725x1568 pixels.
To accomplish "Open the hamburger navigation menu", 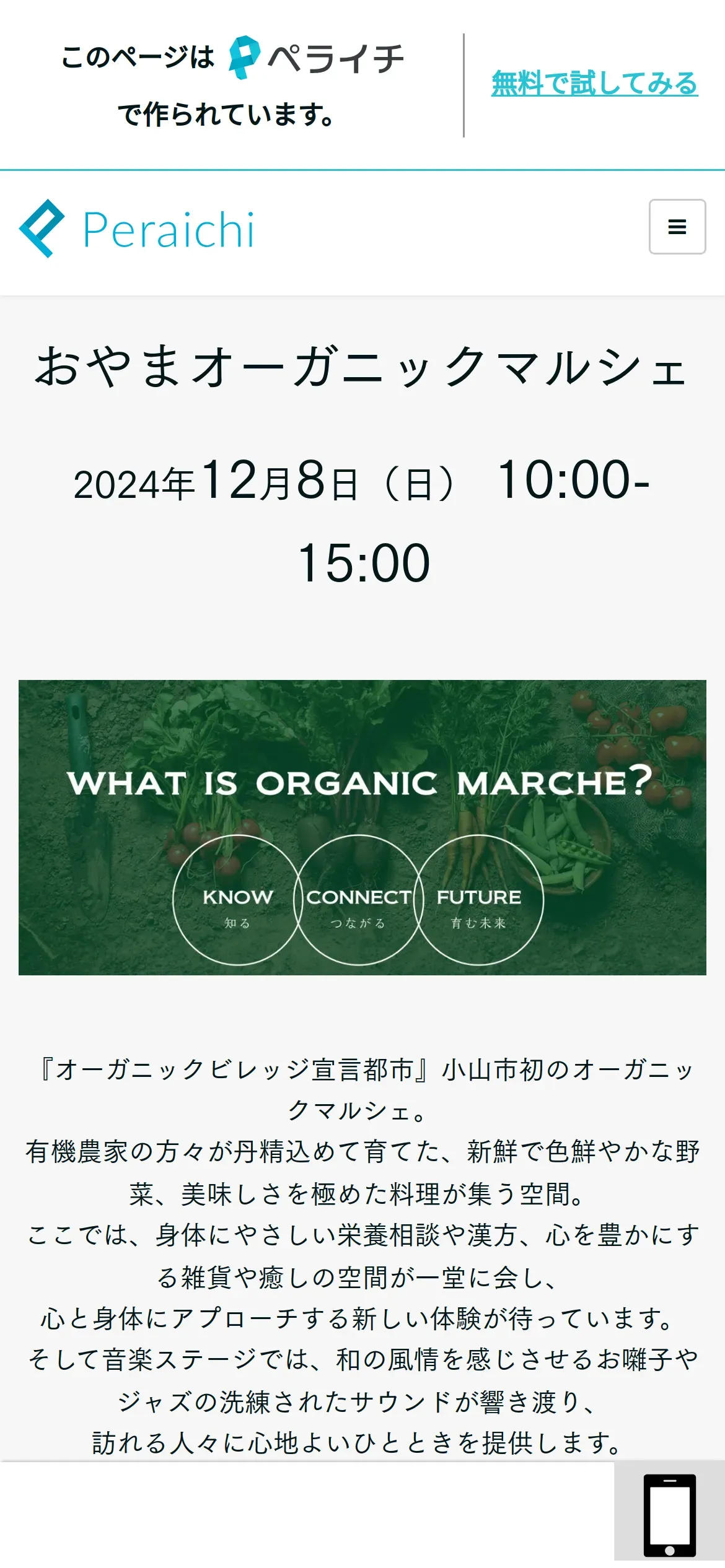I will point(677,227).
